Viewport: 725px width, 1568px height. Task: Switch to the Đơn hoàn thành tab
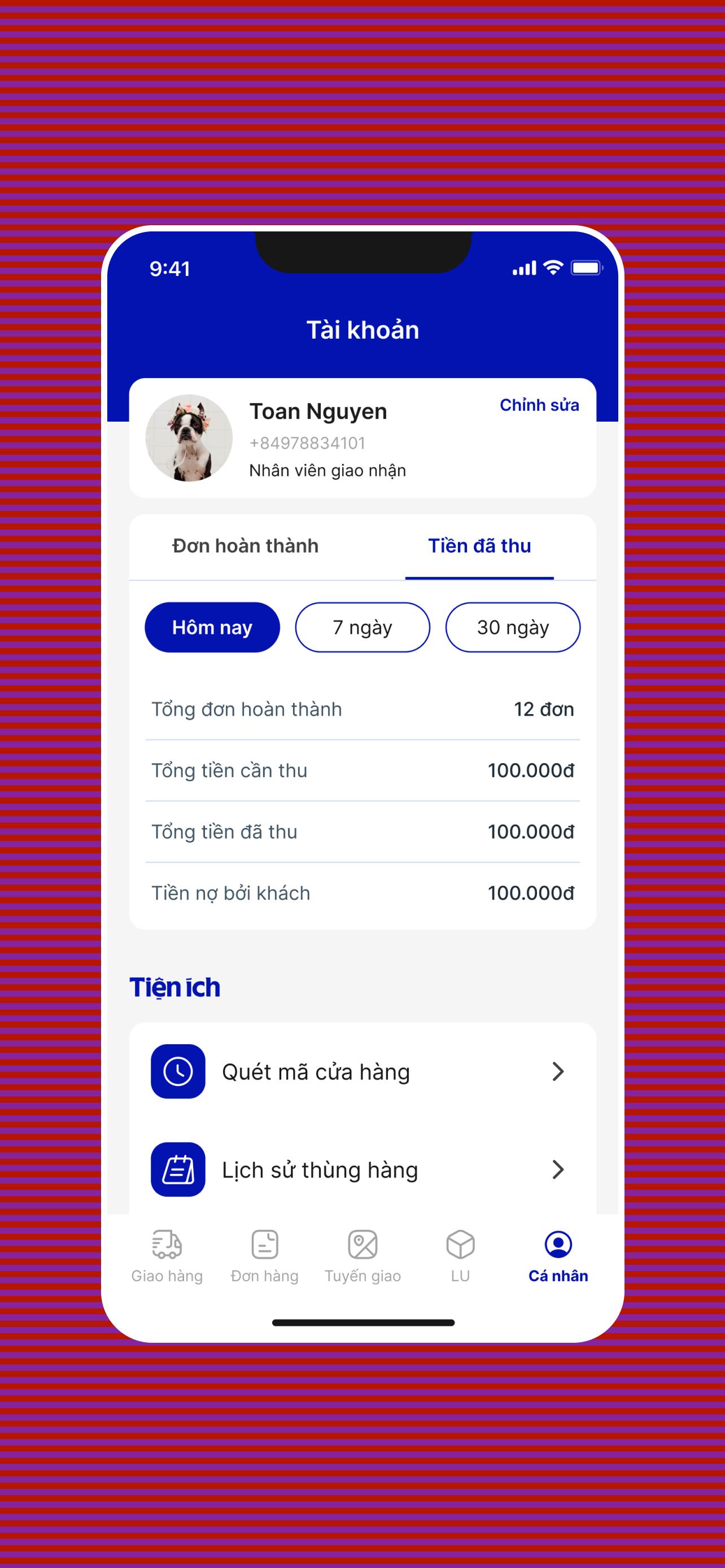pyautogui.click(x=245, y=546)
